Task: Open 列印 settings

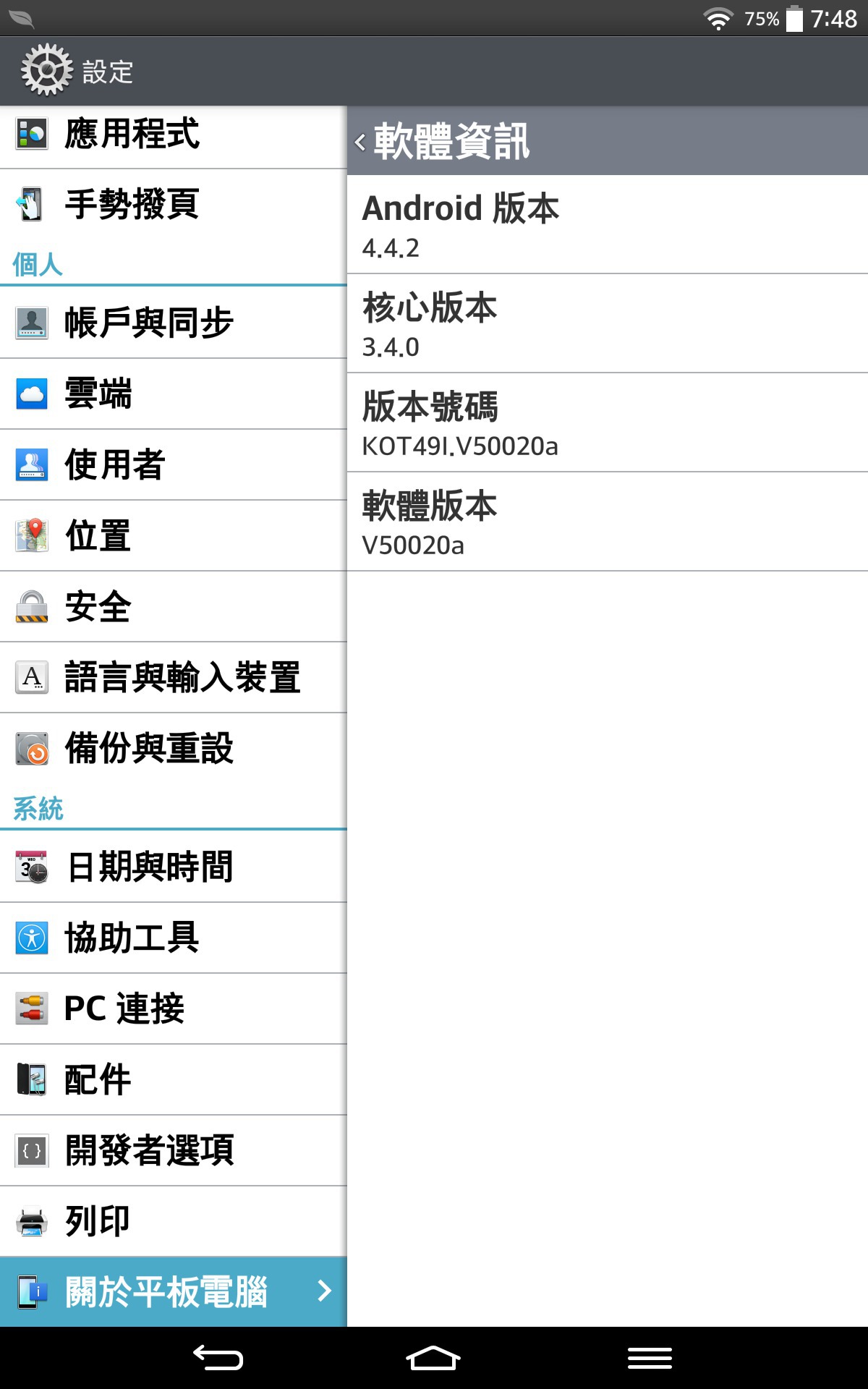Action: point(174,1222)
